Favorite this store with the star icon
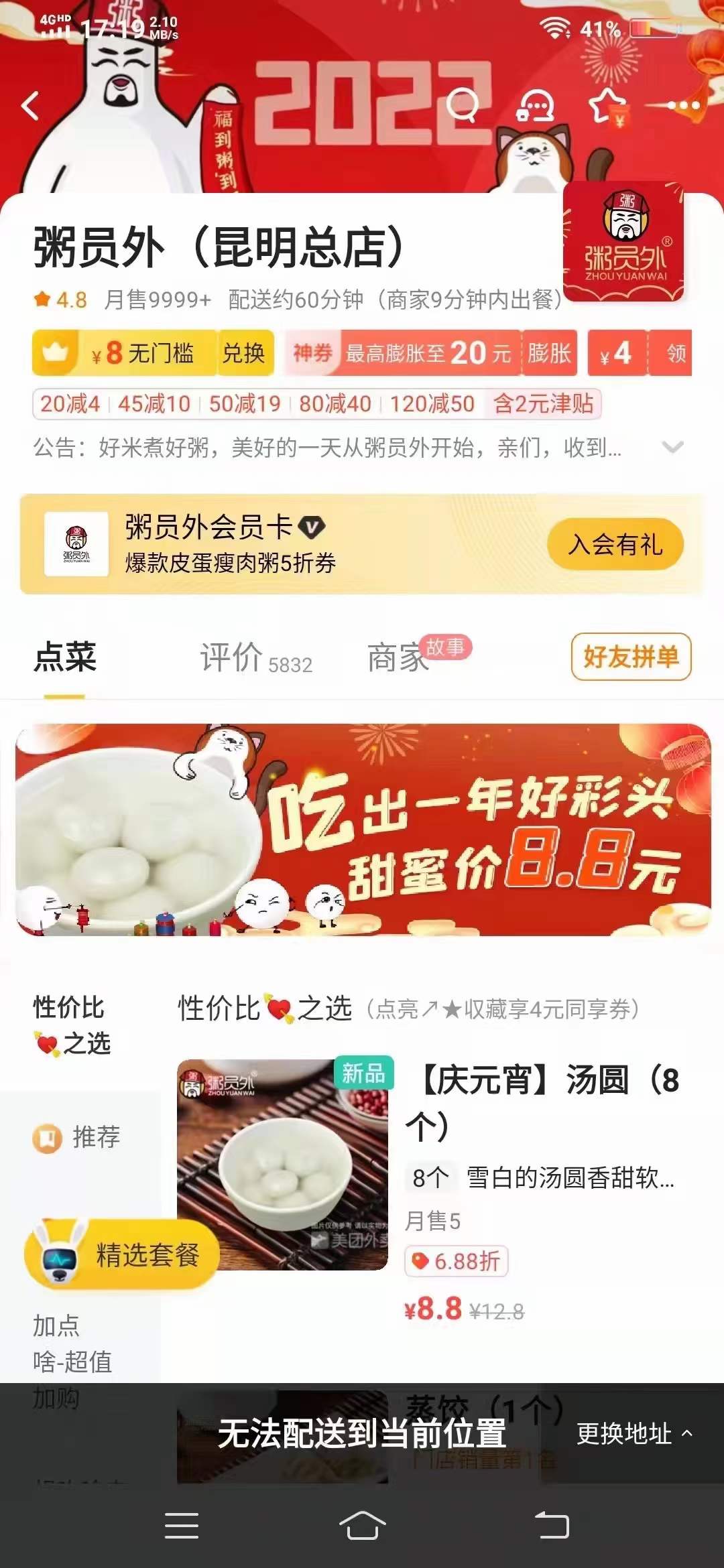 point(607,105)
